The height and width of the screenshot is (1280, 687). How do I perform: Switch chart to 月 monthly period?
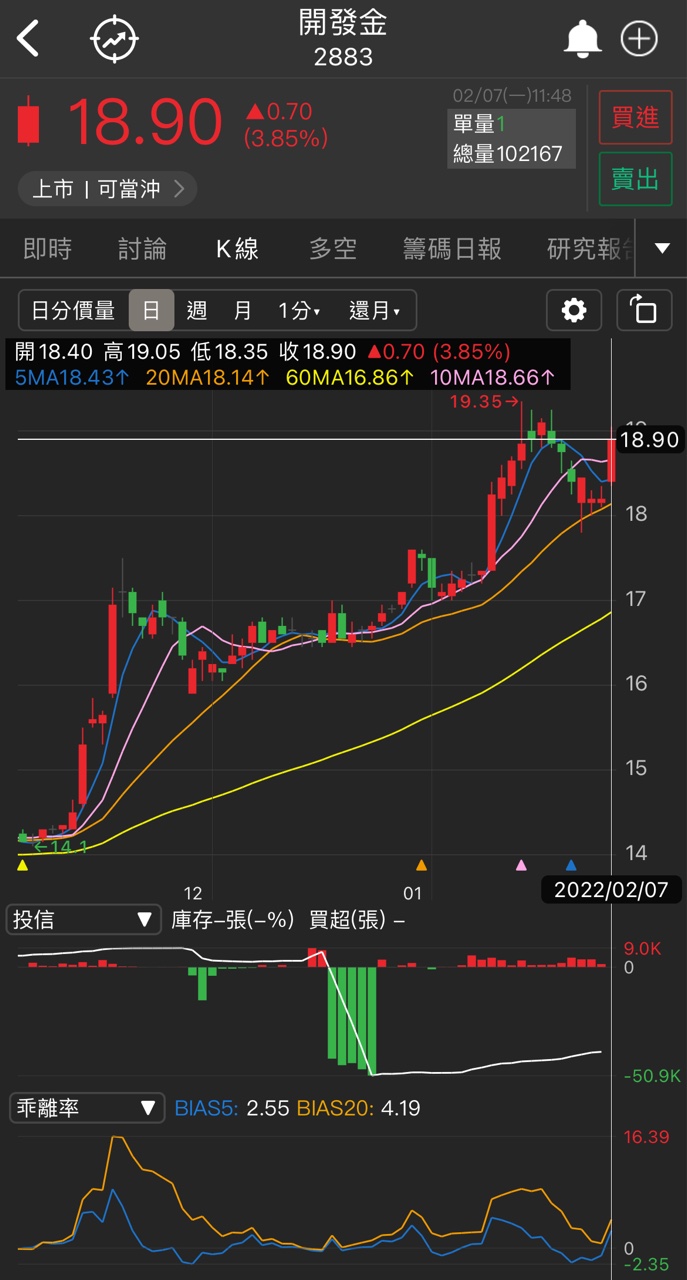tap(243, 311)
